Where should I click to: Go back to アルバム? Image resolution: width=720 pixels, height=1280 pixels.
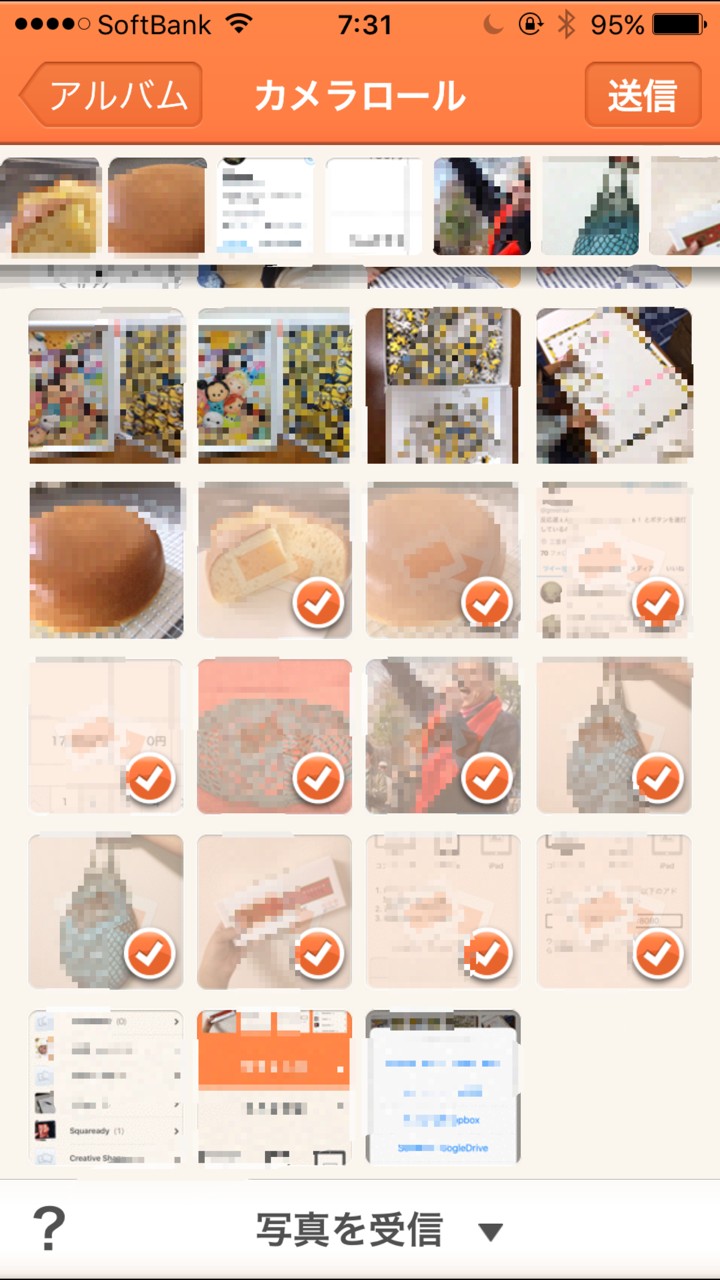112,95
